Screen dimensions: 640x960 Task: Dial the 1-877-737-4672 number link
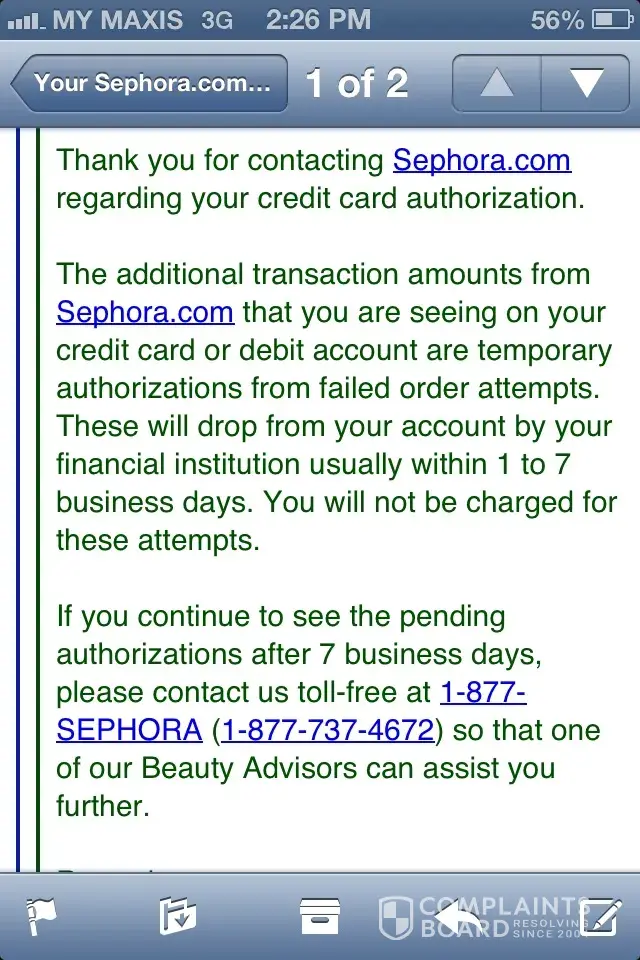(x=328, y=730)
